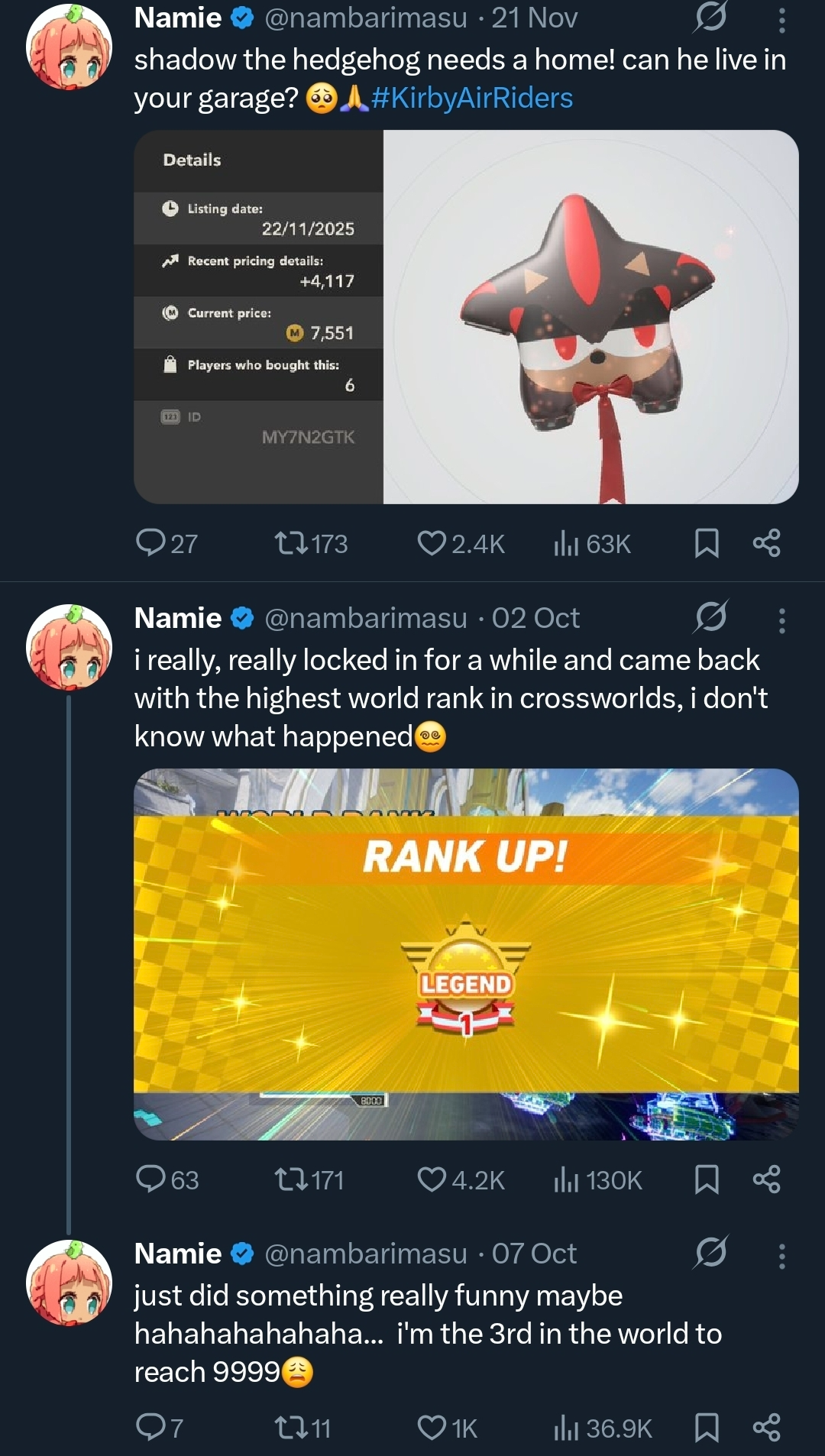The height and width of the screenshot is (1456, 825).
Task: Open the RANK UP! Legend screenshot
Action: [466, 954]
